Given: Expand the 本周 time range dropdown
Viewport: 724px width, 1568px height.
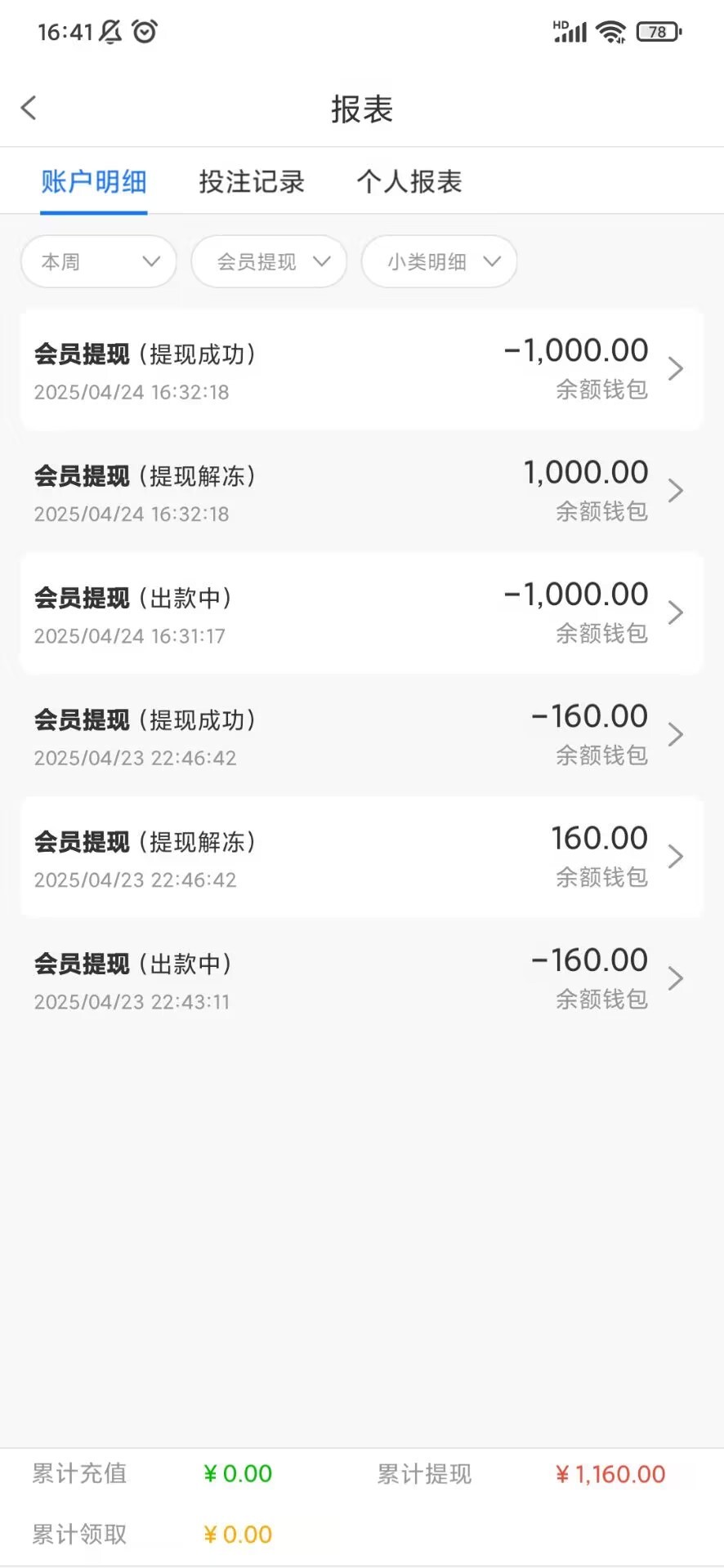Looking at the screenshot, I should [99, 261].
